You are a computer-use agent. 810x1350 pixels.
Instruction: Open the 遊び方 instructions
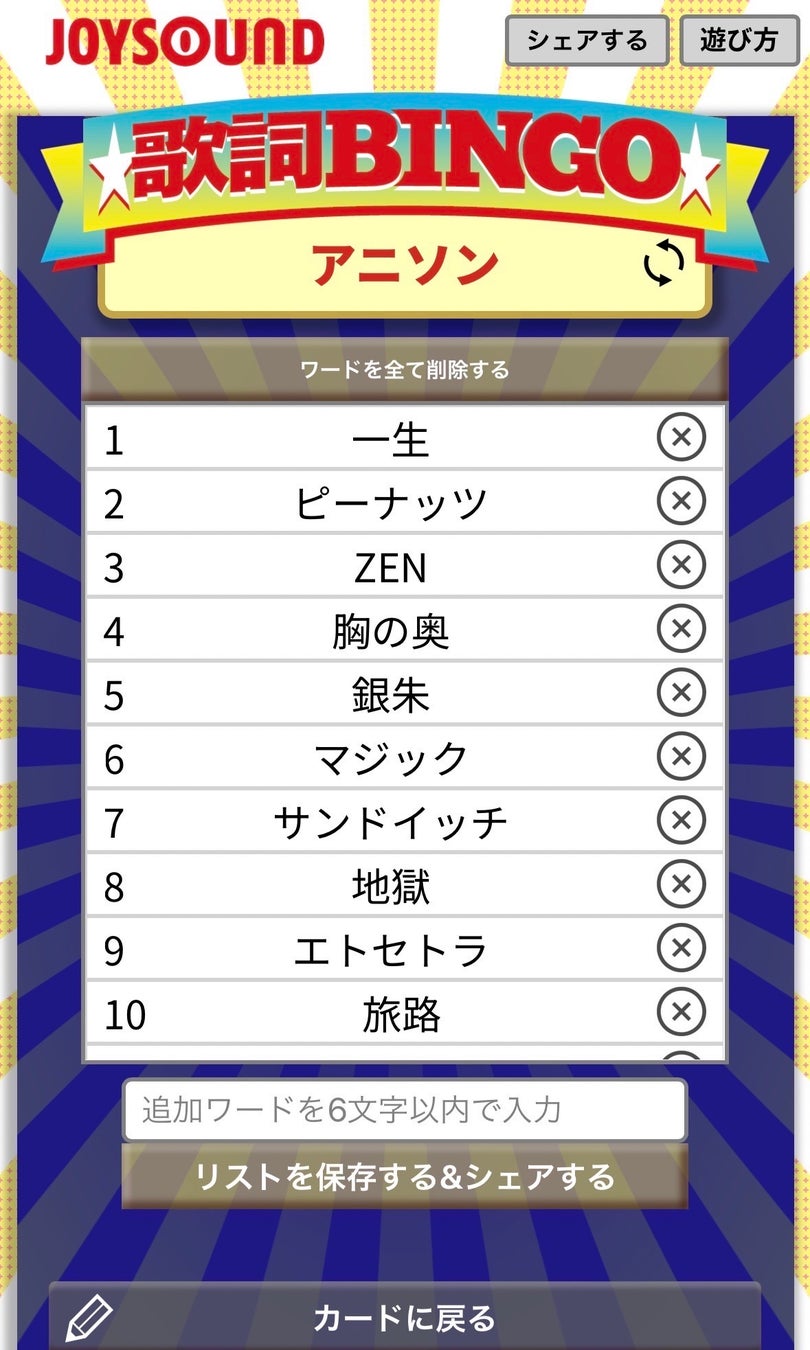[738, 41]
